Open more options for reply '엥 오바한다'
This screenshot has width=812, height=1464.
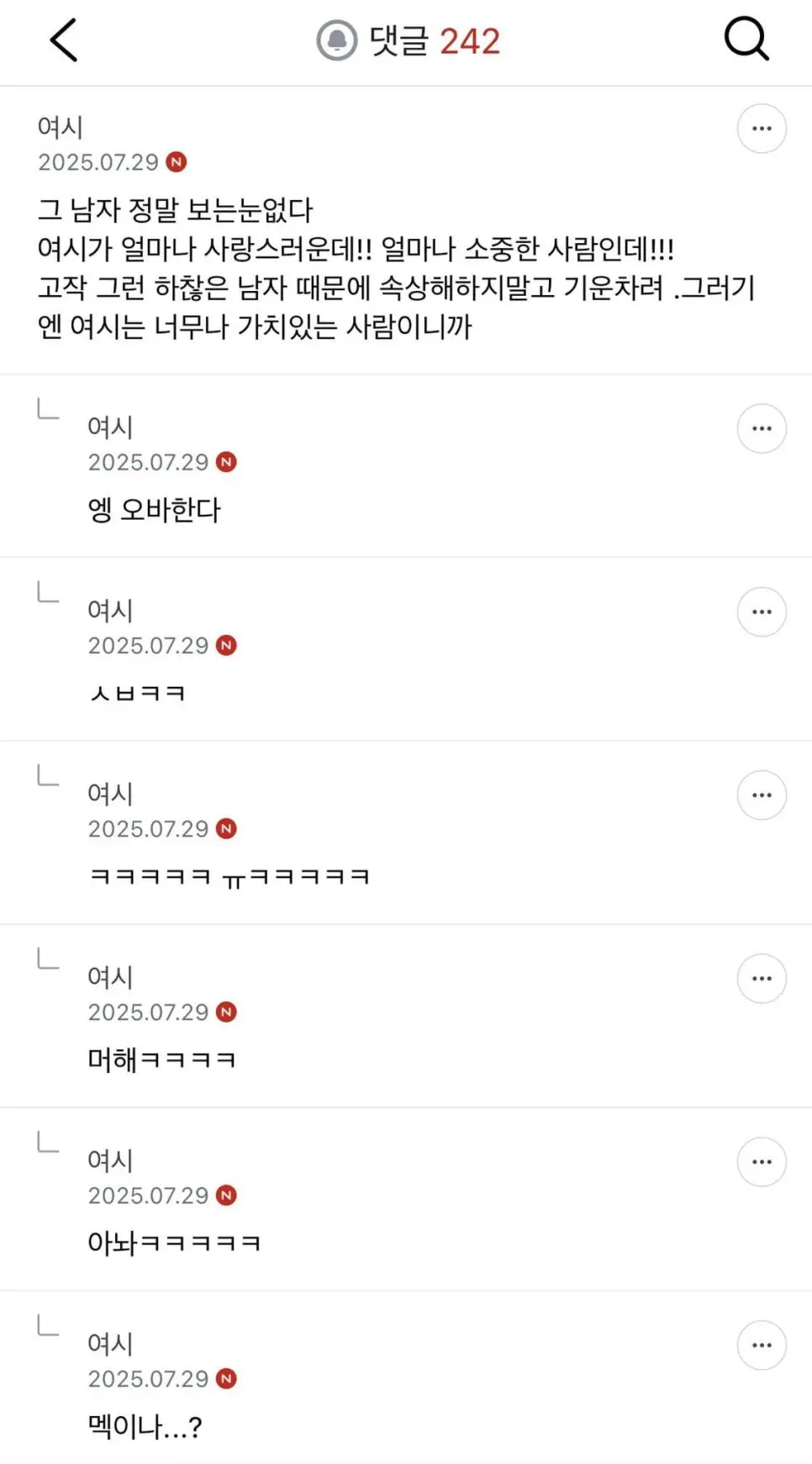point(762,429)
